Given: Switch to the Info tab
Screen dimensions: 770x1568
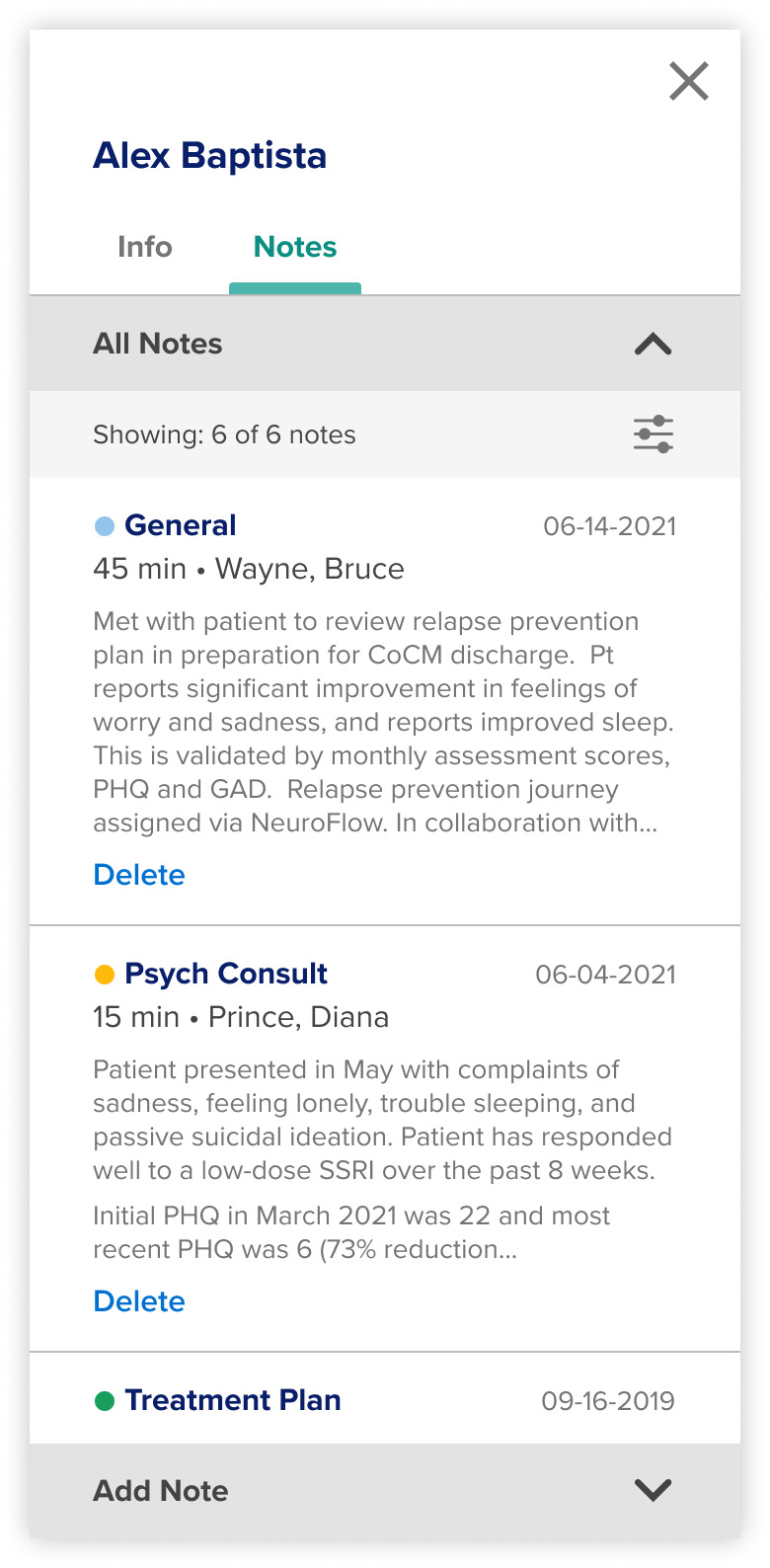Looking at the screenshot, I should click(145, 247).
